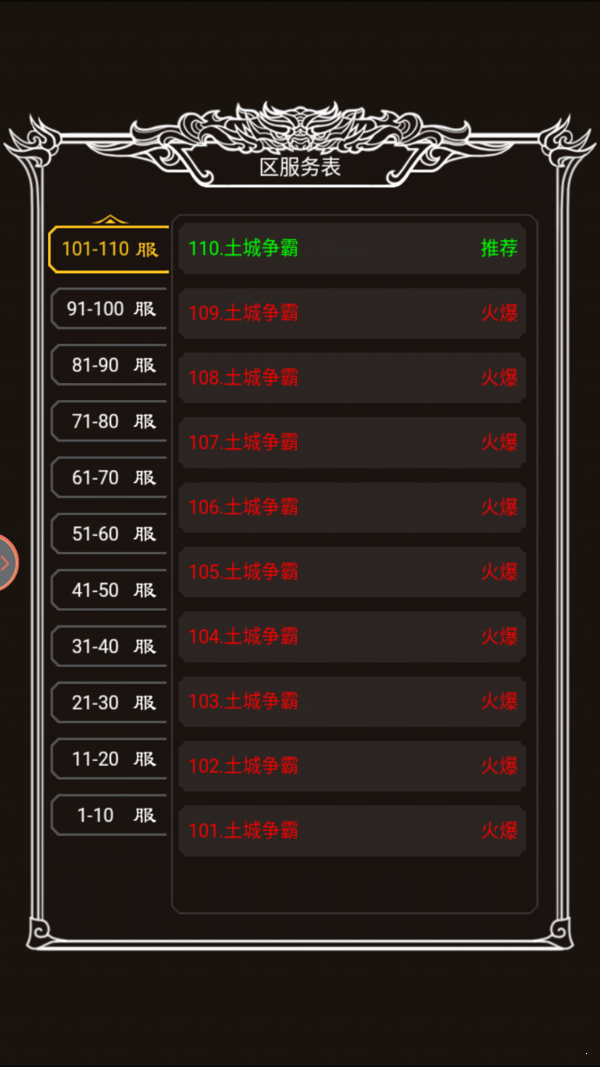The image size is (600, 1067).
Task: Select server 103.土城争霸
Action: click(x=352, y=701)
